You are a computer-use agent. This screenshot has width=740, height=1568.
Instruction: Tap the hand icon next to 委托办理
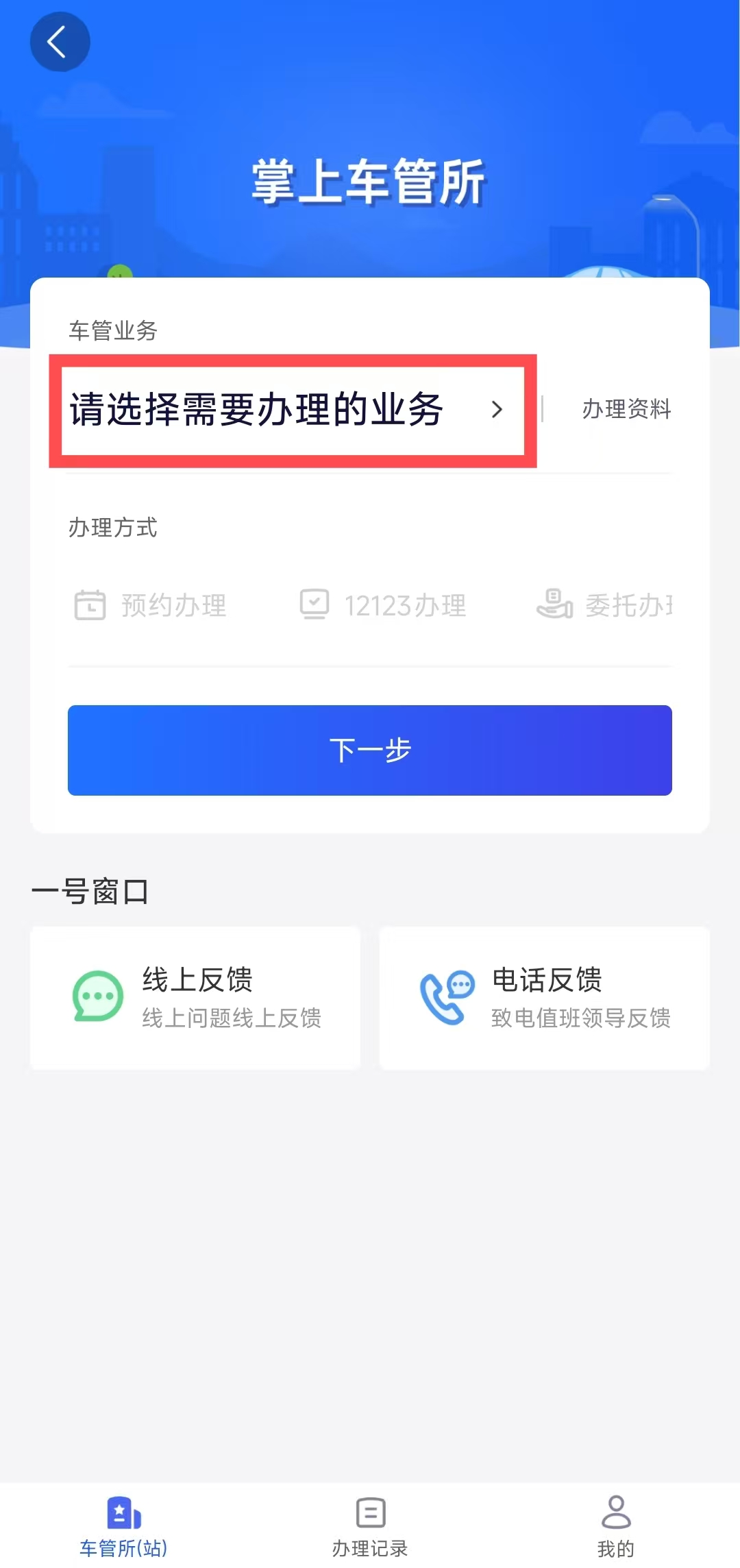[556, 605]
